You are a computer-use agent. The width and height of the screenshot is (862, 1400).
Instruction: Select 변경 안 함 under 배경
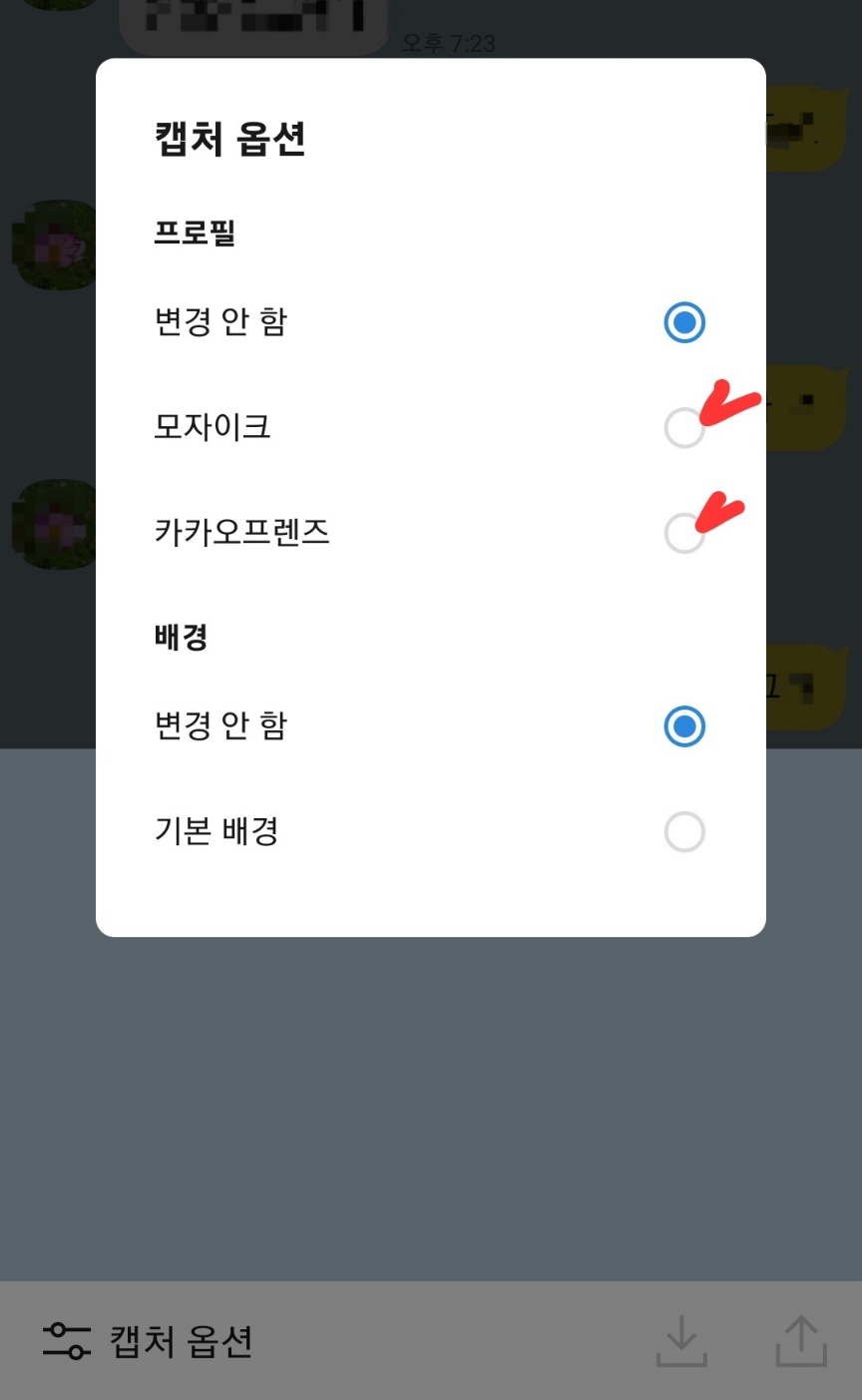click(684, 726)
